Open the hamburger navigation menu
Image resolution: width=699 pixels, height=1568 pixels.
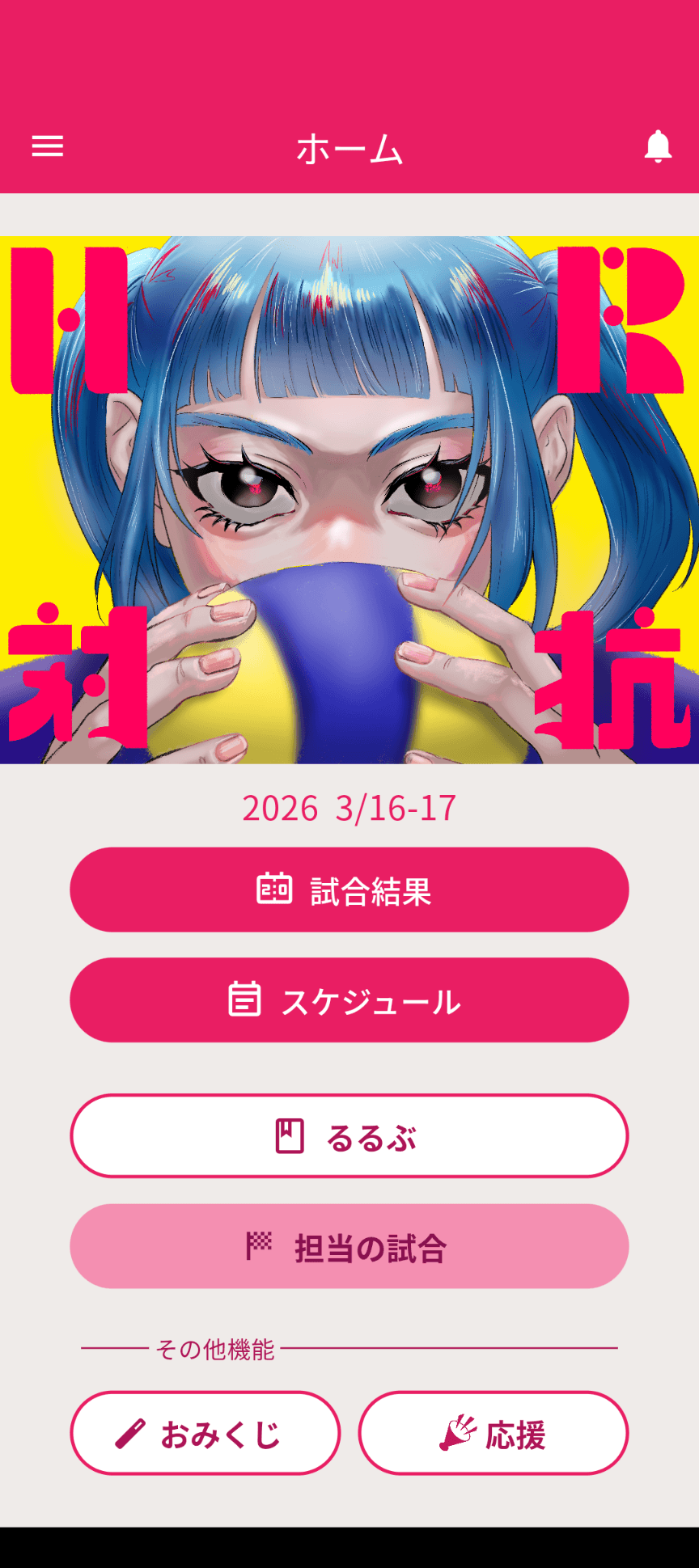(x=47, y=146)
